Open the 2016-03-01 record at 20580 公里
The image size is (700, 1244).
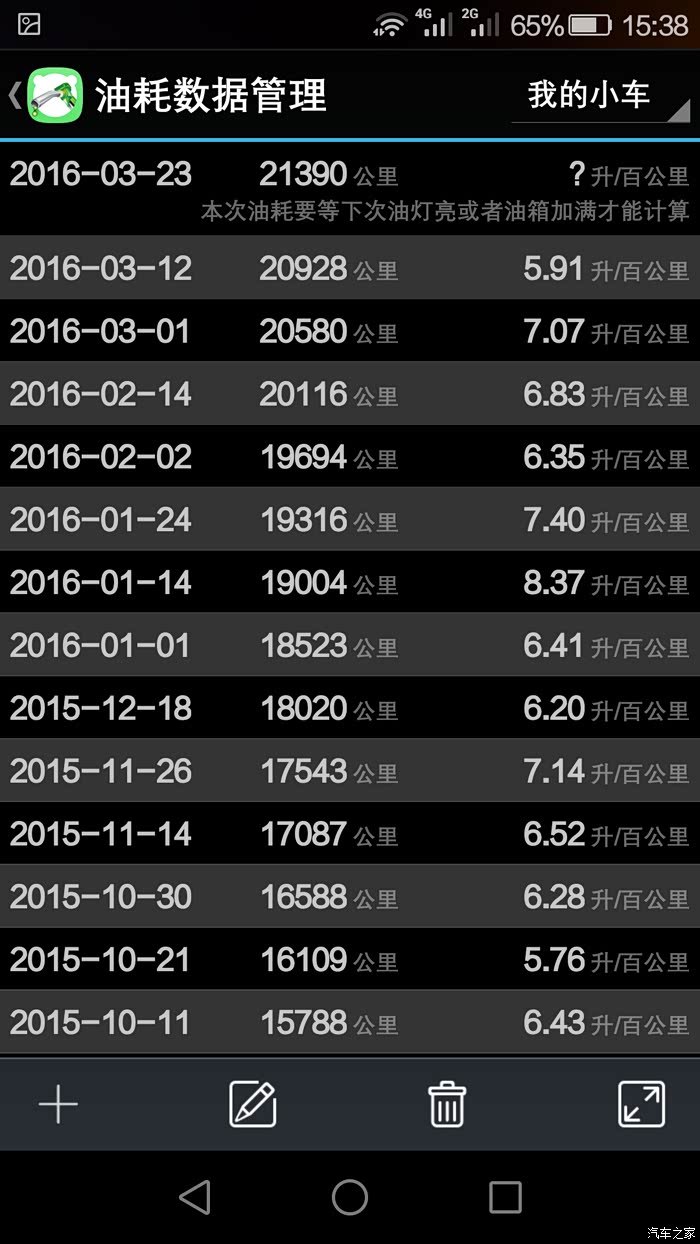[x=350, y=331]
